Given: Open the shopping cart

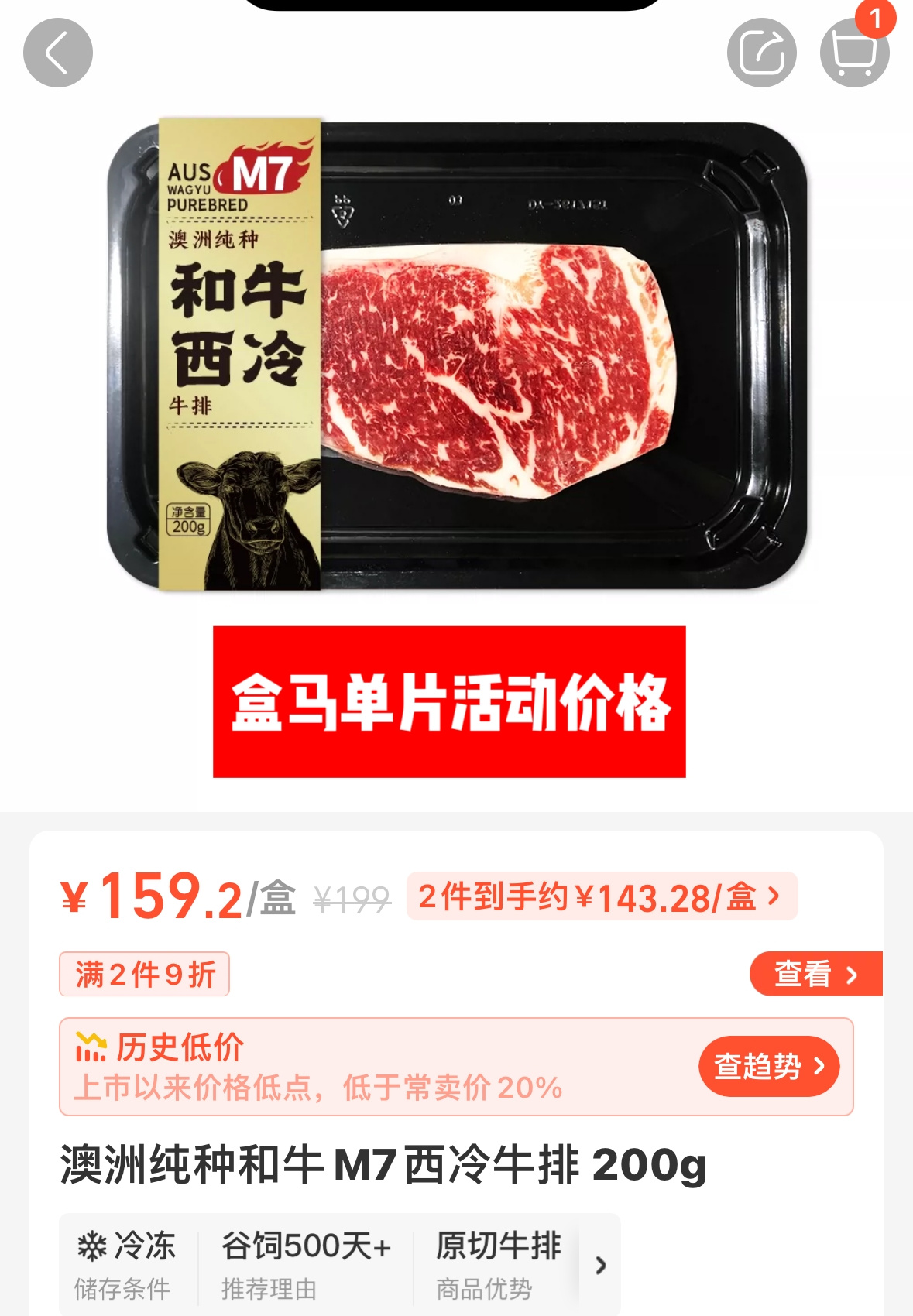Looking at the screenshot, I should pos(854,53).
